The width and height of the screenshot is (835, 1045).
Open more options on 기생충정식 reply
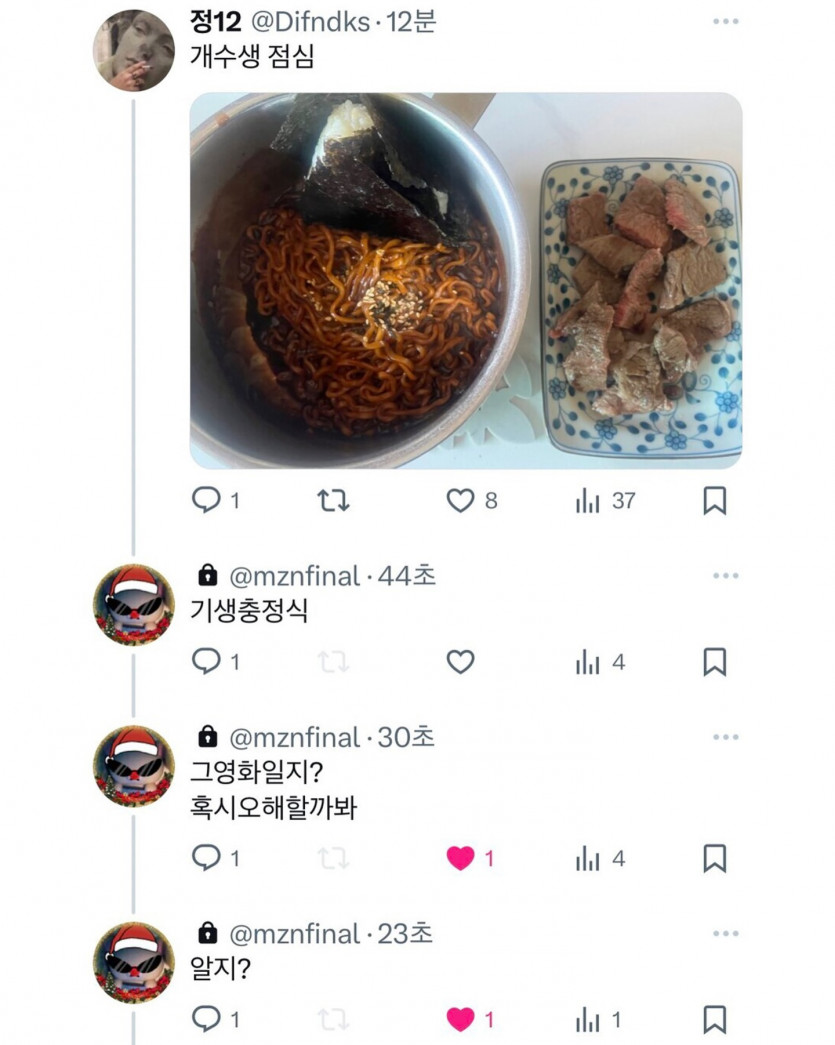click(x=726, y=576)
